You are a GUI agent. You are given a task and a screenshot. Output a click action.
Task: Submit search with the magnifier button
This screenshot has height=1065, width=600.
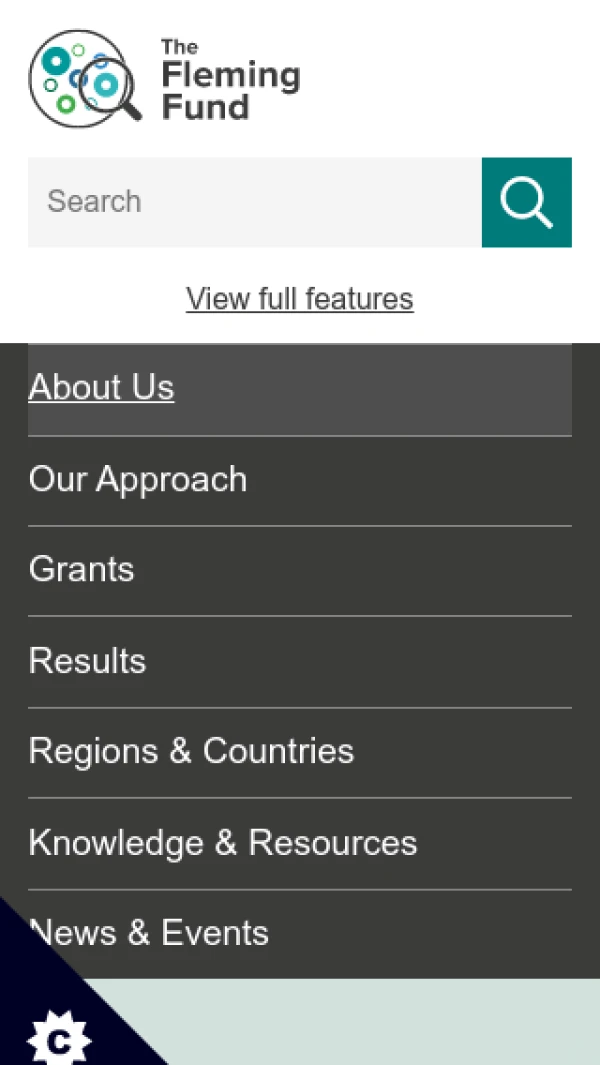tap(526, 202)
